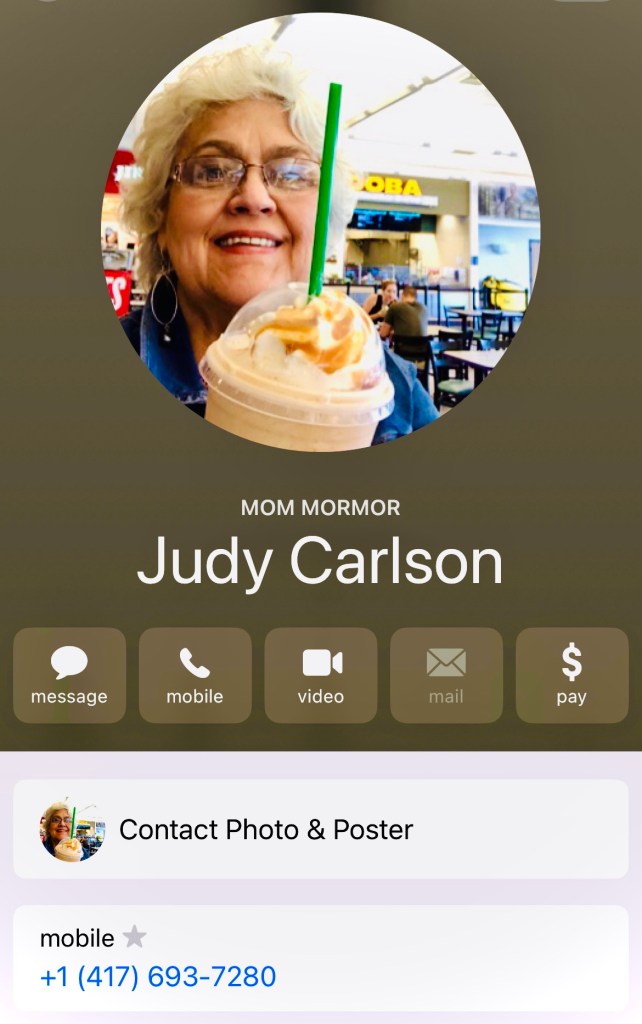Image resolution: width=642 pixels, height=1024 pixels.
Task: Send a message to Judy Carlson
Action: [69, 675]
